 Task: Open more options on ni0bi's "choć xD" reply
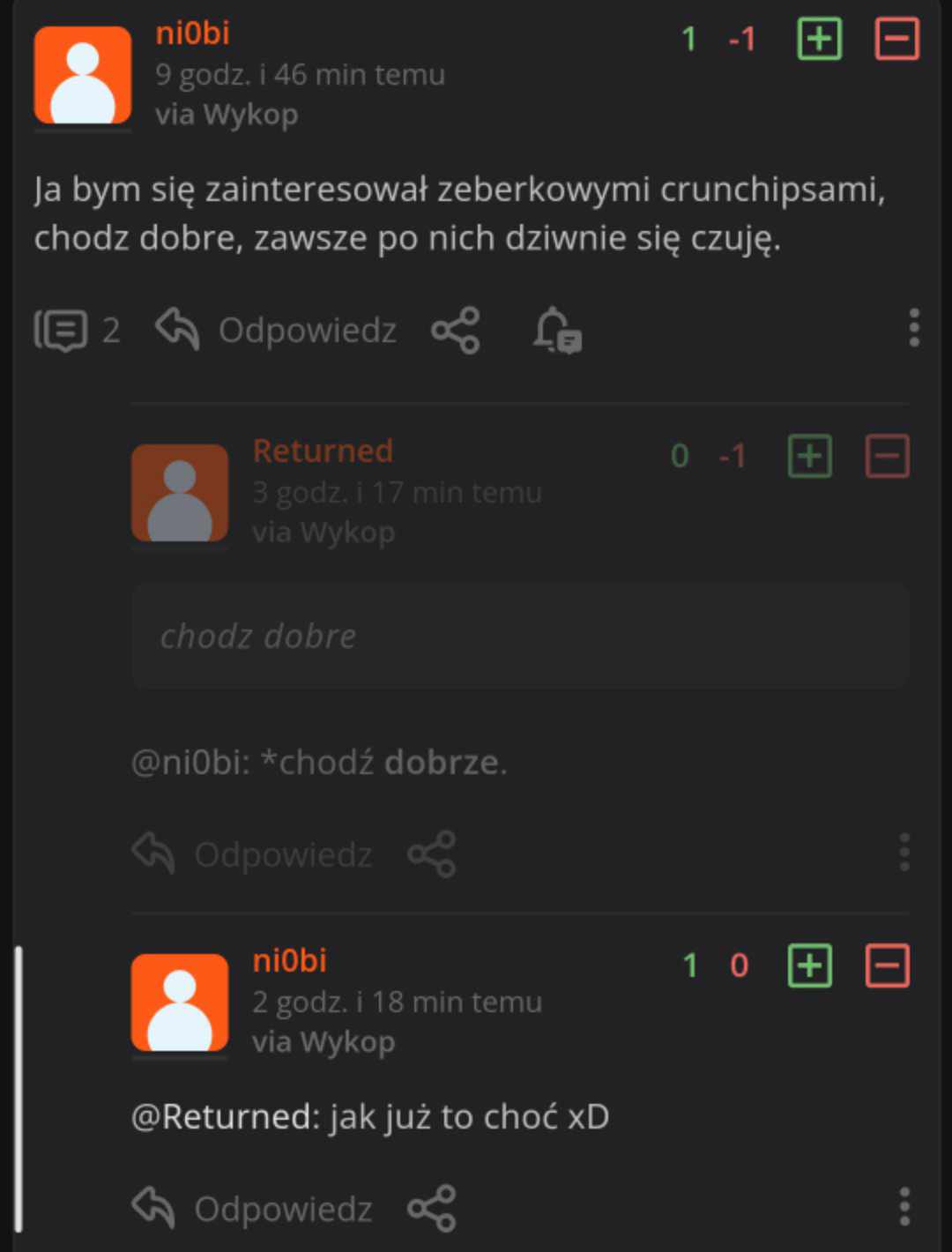[904, 1206]
